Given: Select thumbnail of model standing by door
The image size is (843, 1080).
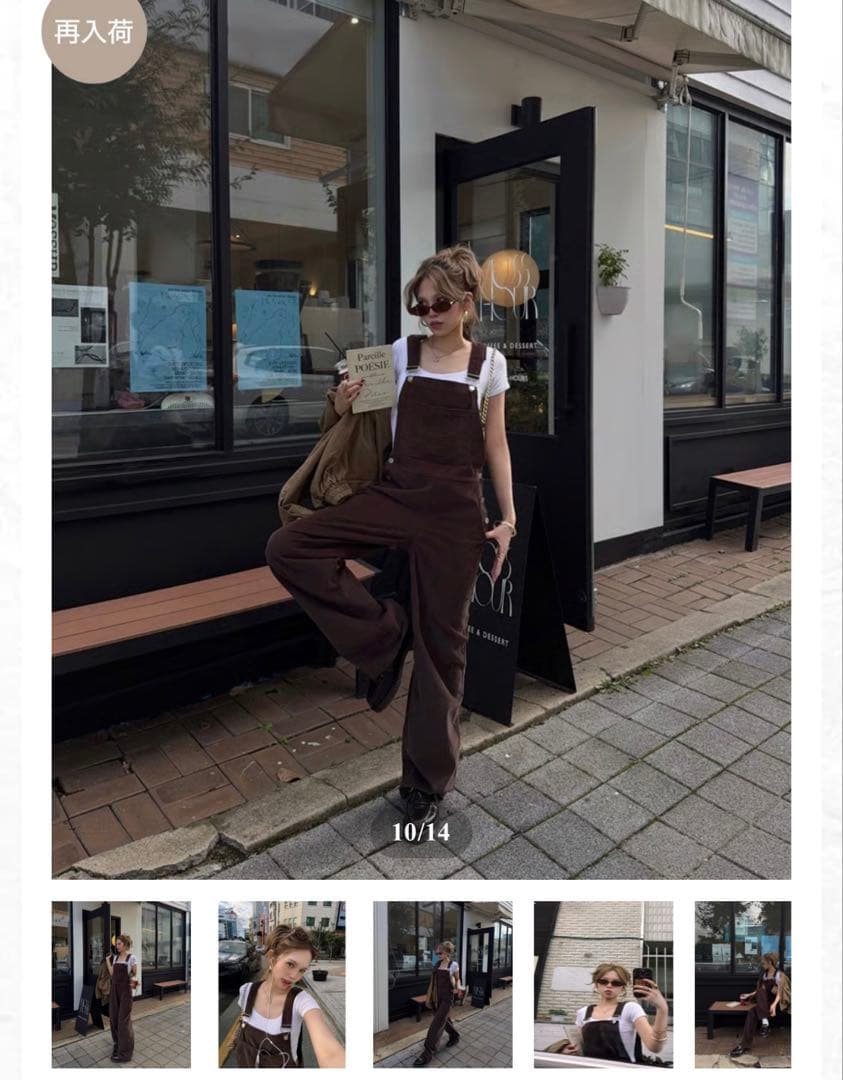Looking at the screenshot, I should tap(121, 984).
